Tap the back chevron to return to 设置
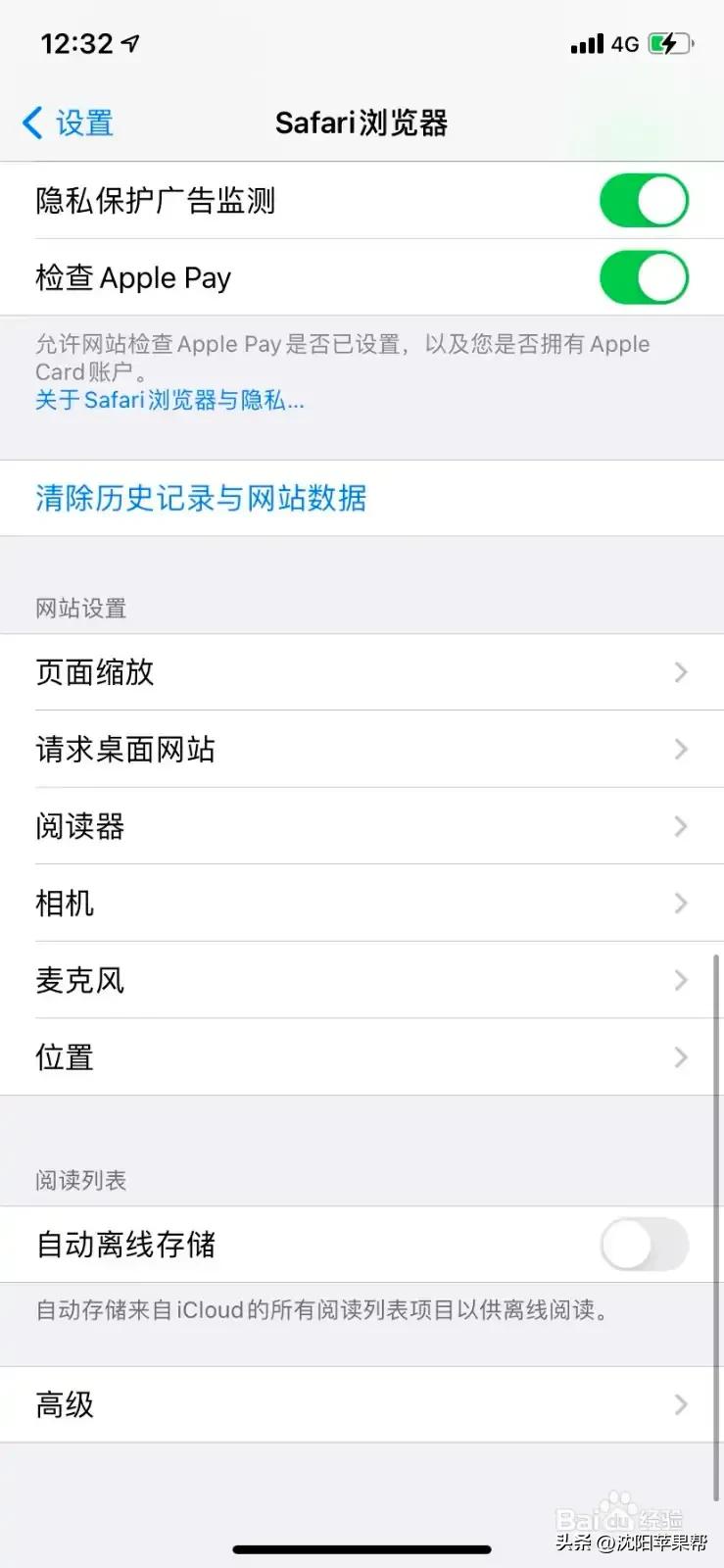 [32, 122]
